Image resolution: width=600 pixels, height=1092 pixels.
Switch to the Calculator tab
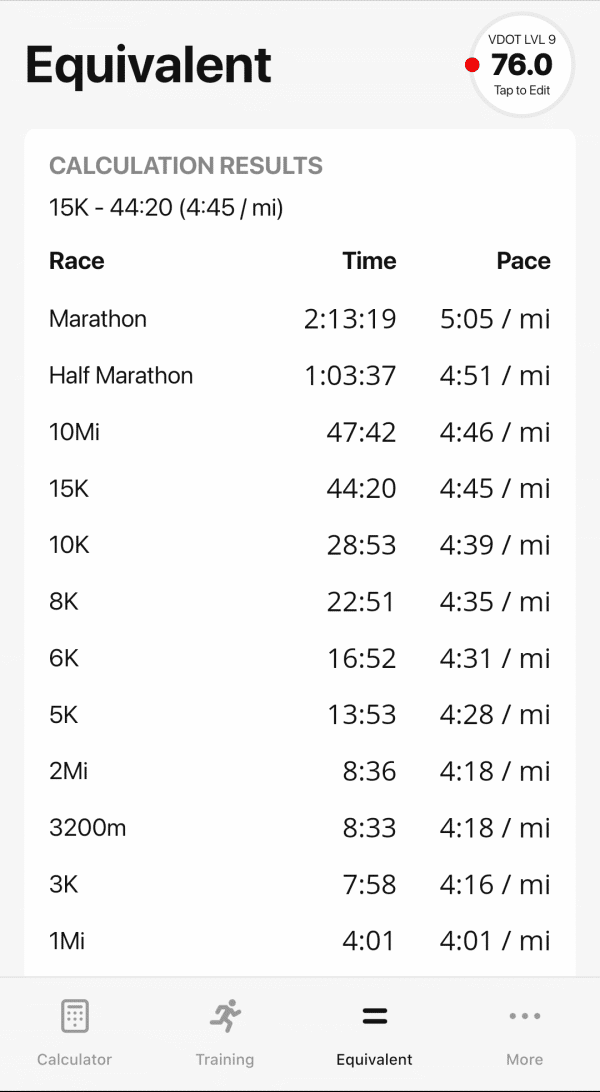coord(74,1033)
